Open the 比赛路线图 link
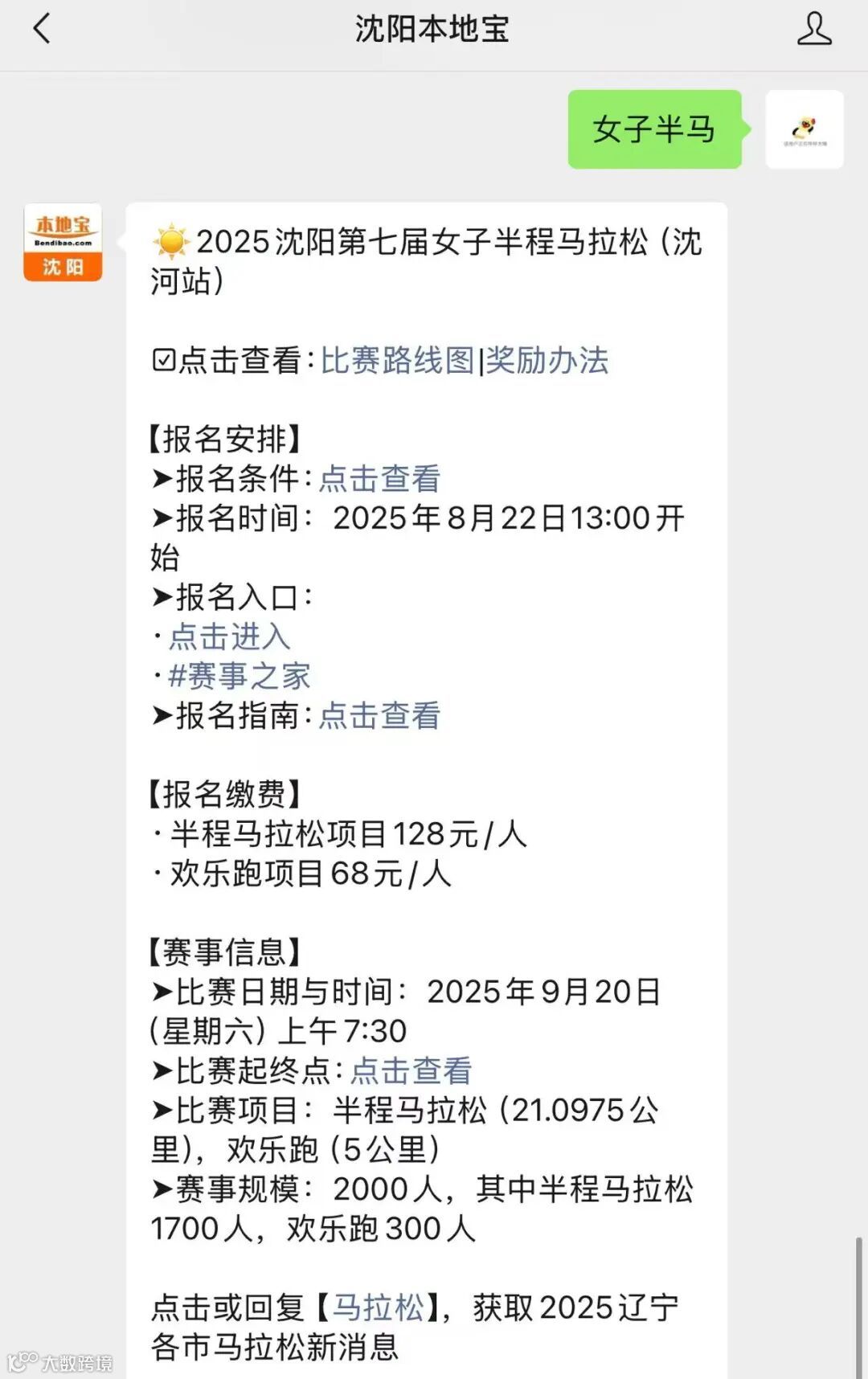The height and width of the screenshot is (1379, 868). pyautogui.click(x=398, y=362)
